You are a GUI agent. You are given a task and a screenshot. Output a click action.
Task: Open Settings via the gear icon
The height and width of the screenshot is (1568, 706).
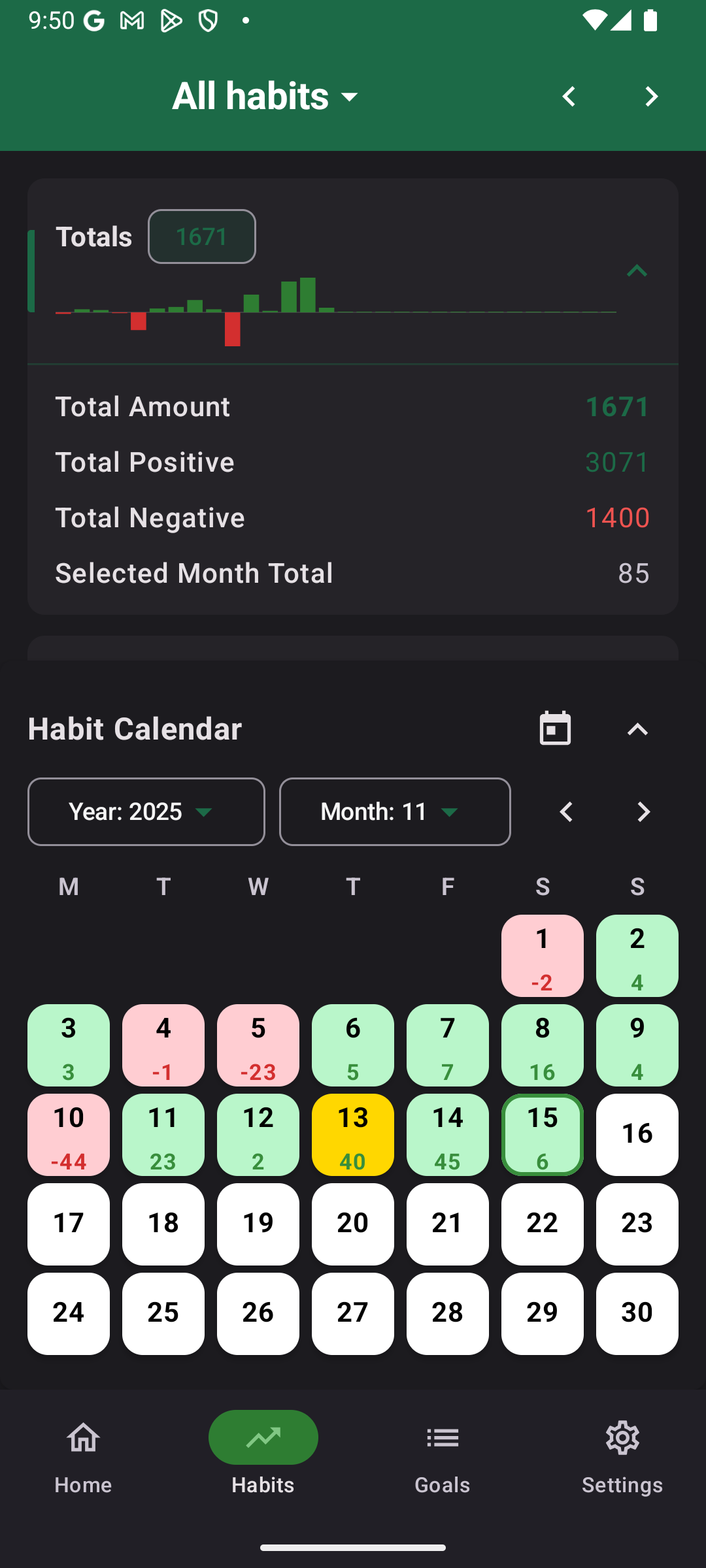coord(622,1437)
